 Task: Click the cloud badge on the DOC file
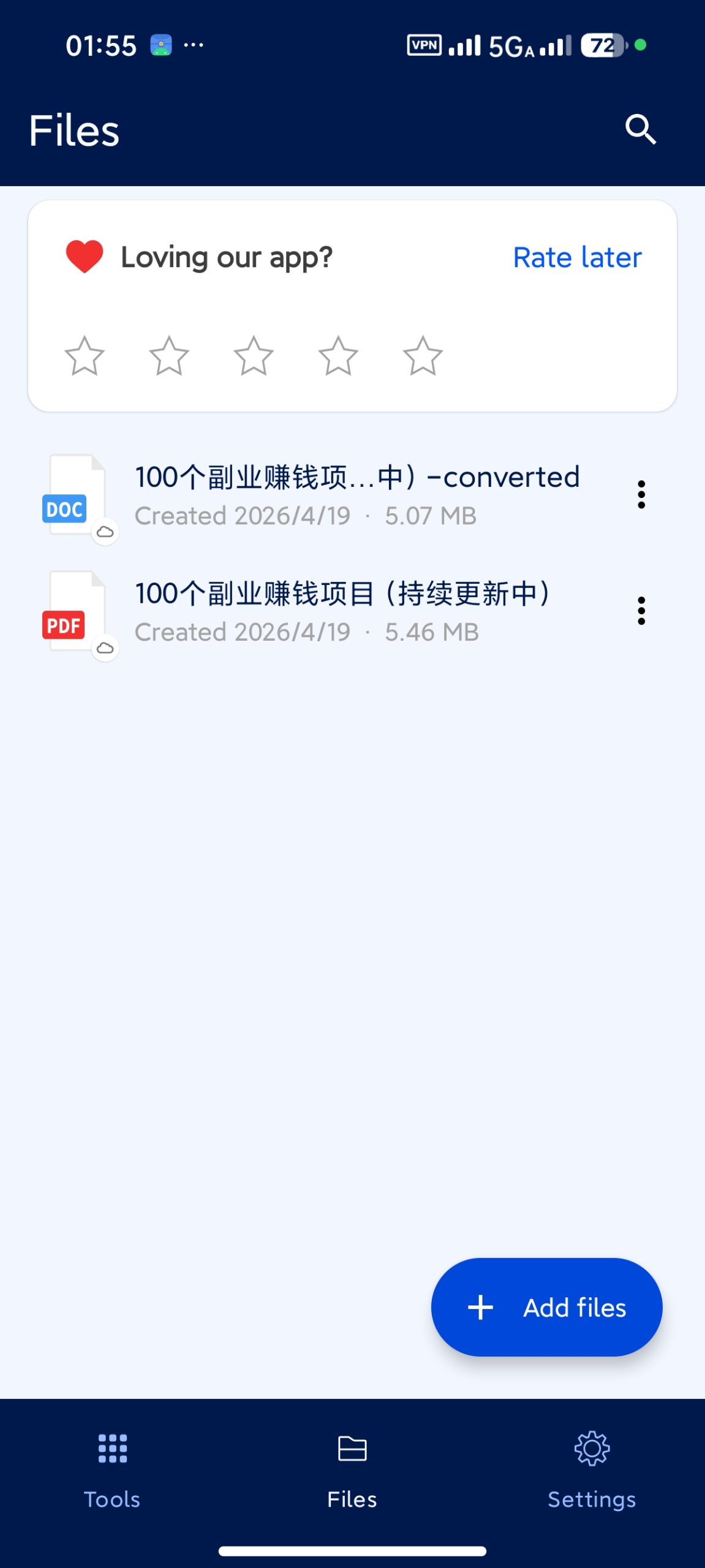105,532
